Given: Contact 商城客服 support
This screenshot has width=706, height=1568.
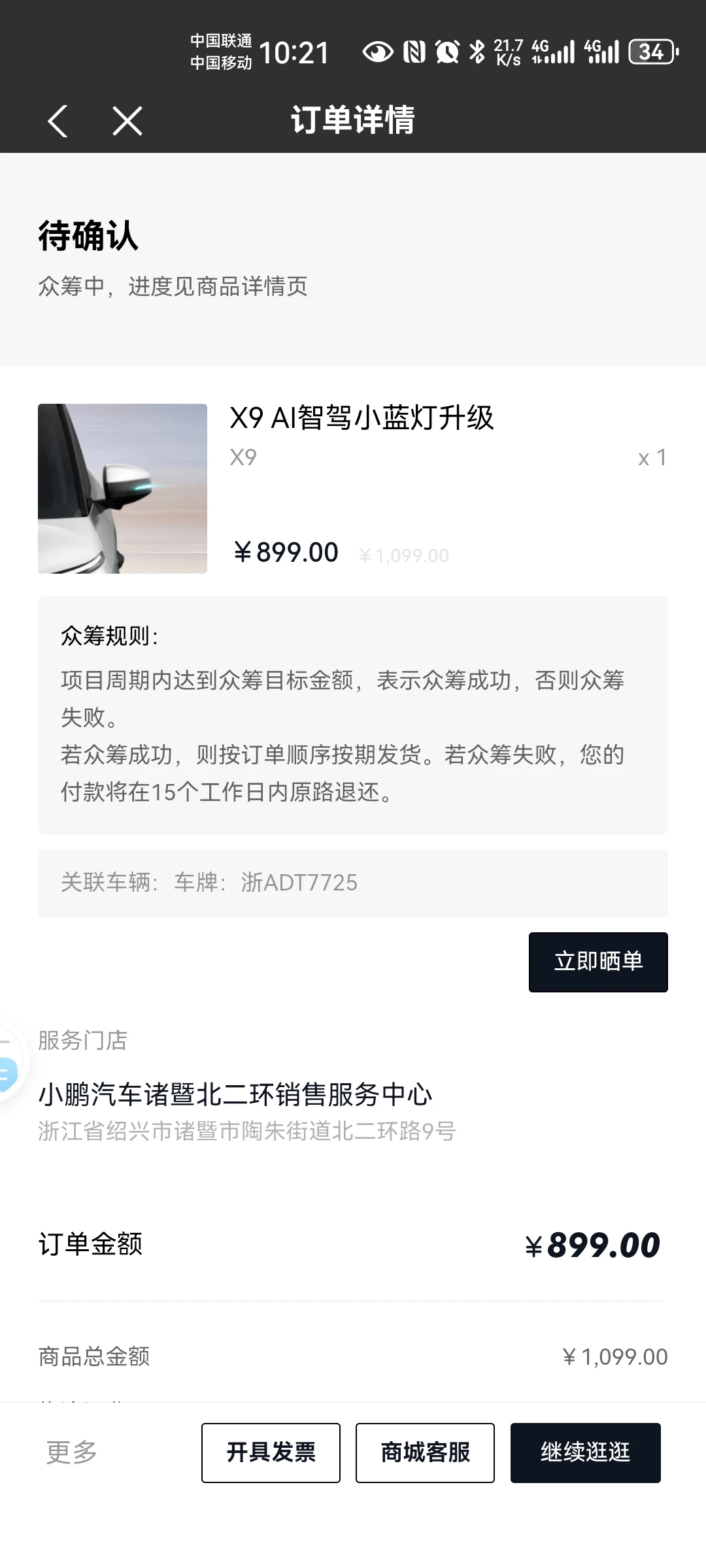Looking at the screenshot, I should click(x=425, y=1452).
